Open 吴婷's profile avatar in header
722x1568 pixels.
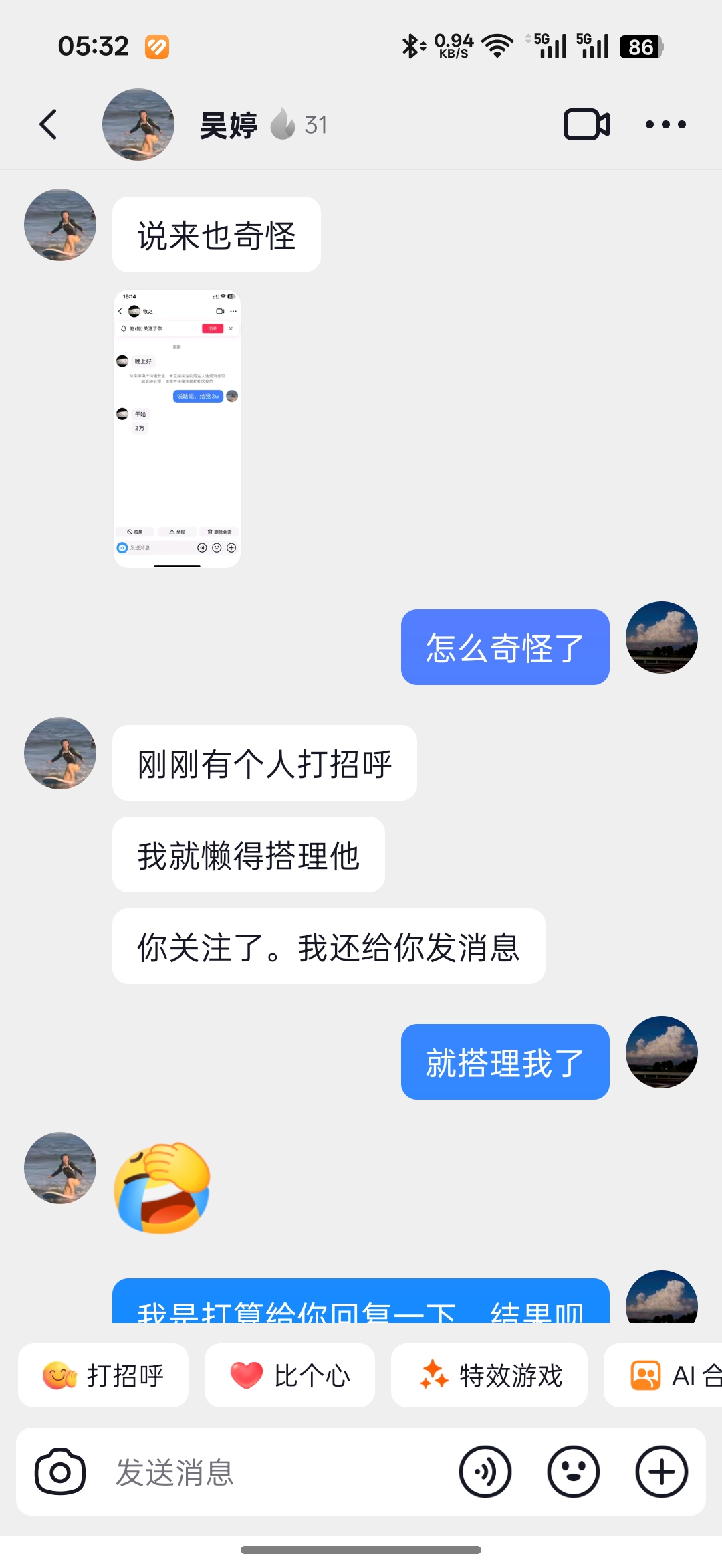(138, 124)
